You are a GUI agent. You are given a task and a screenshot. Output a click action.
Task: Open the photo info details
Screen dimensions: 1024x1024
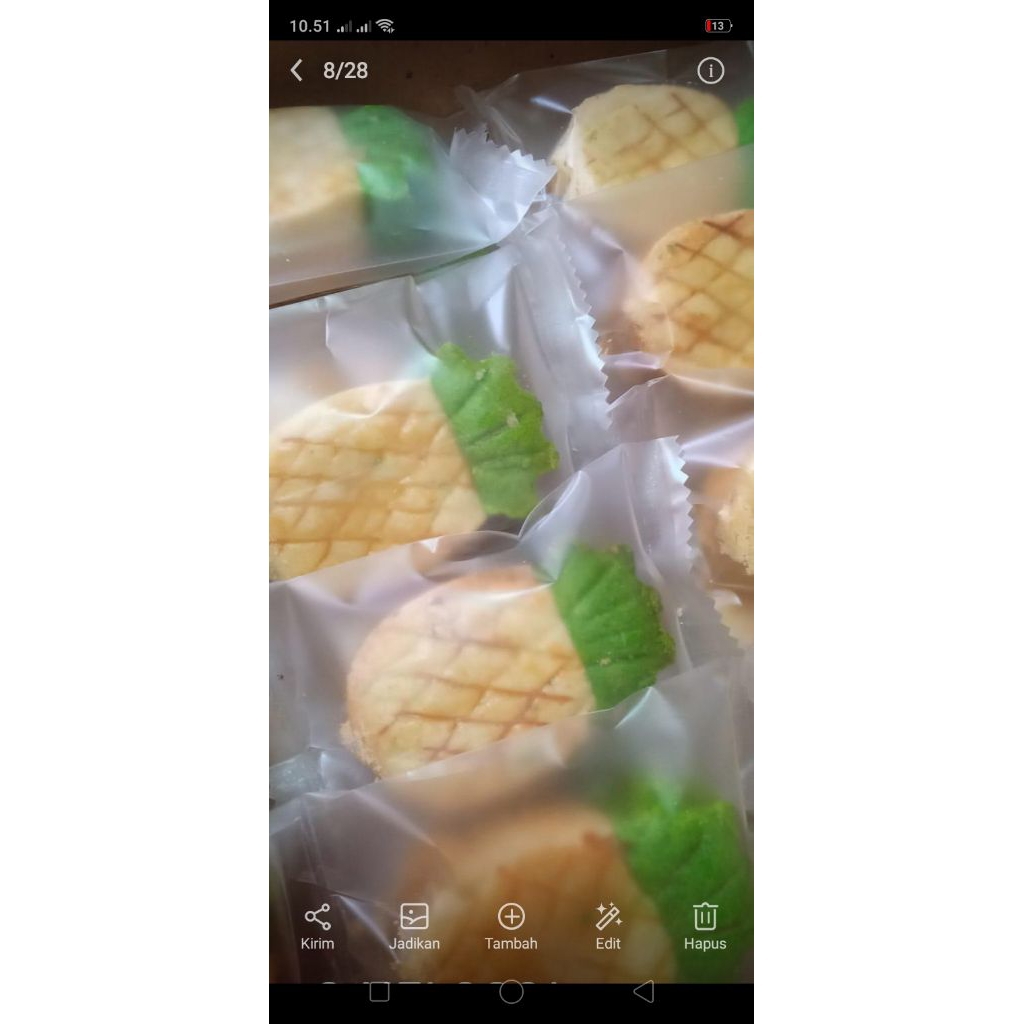[x=711, y=71]
